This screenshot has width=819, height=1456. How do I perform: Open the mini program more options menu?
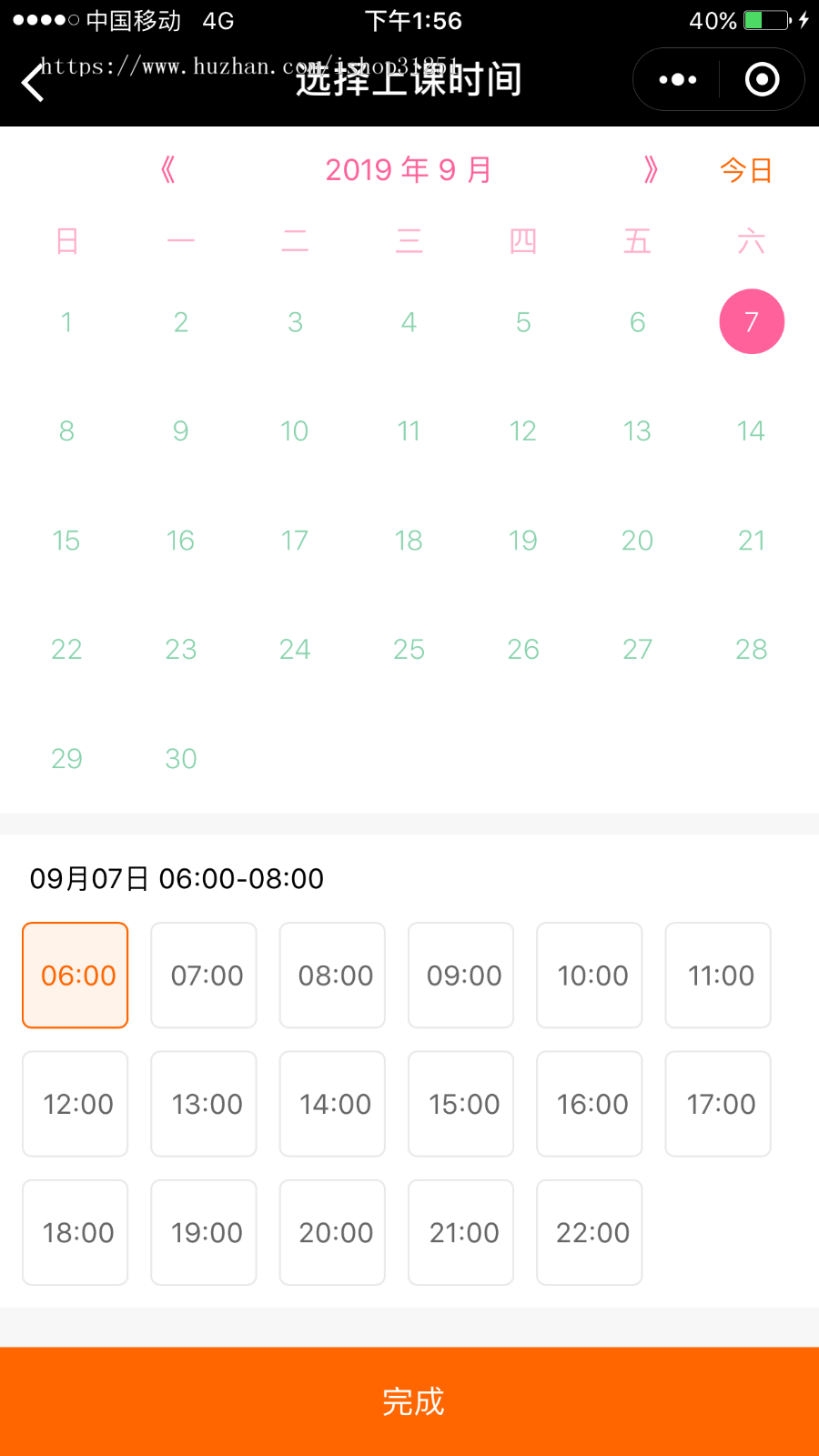pos(678,80)
